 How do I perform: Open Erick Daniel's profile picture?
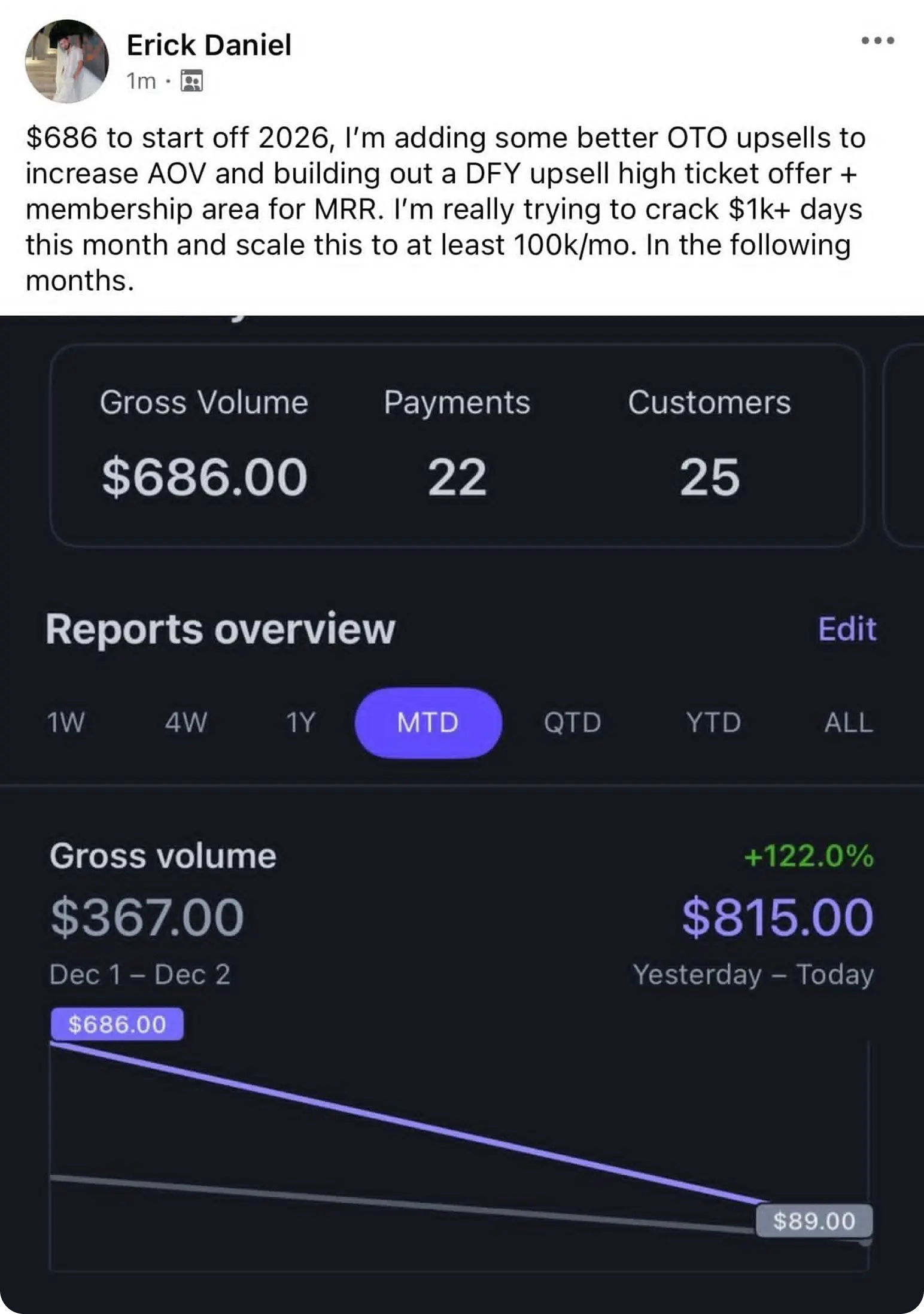click(66, 62)
